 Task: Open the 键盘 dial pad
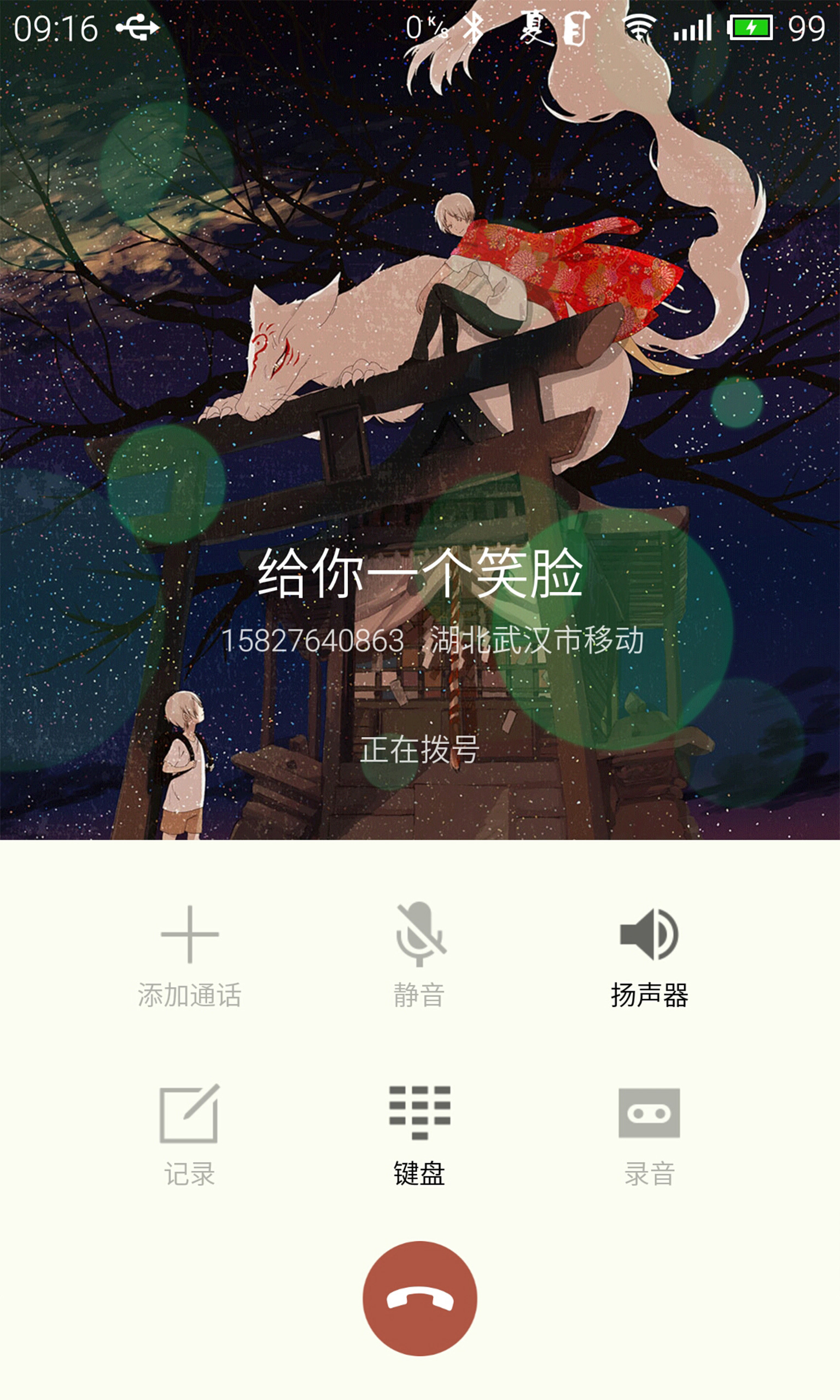click(x=420, y=1136)
